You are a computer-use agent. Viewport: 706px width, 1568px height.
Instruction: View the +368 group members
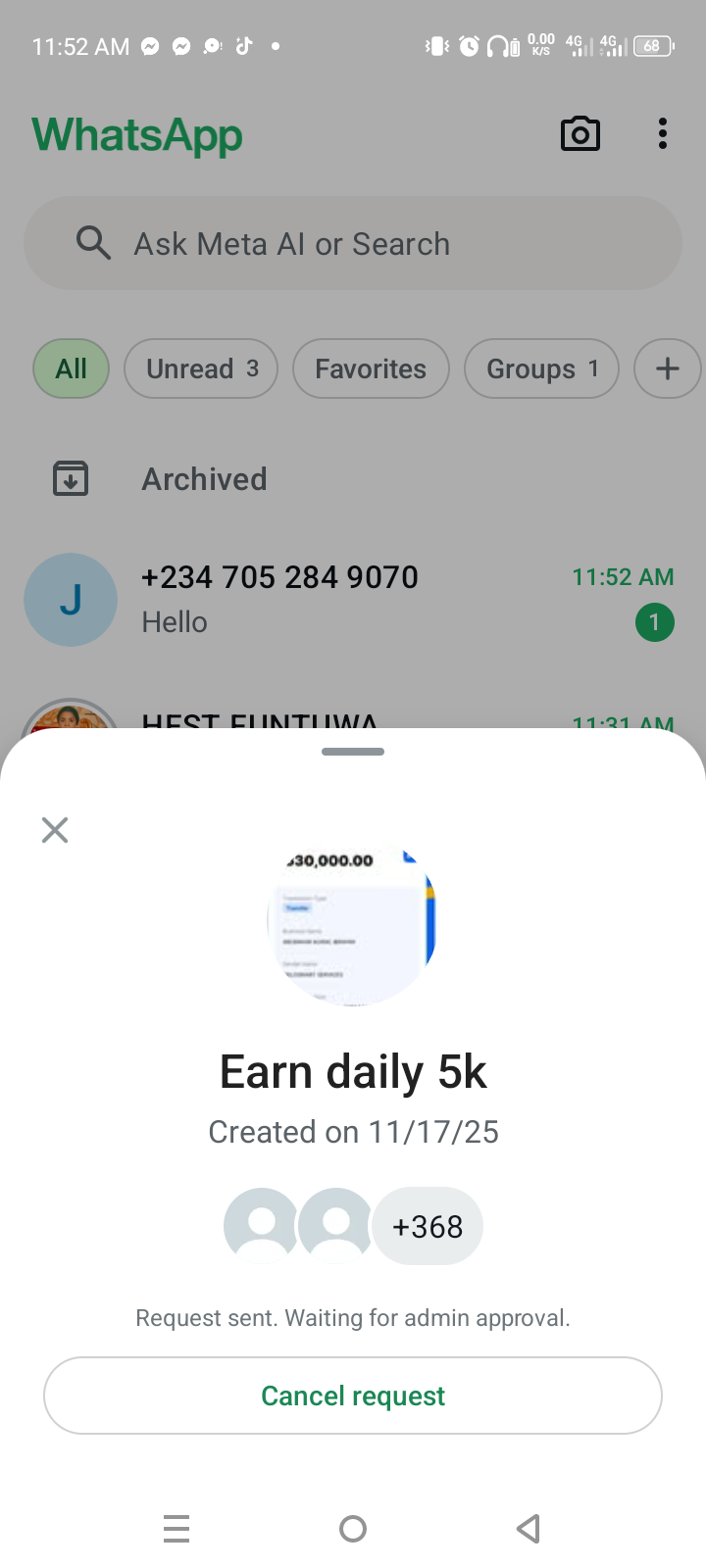pos(428,1227)
